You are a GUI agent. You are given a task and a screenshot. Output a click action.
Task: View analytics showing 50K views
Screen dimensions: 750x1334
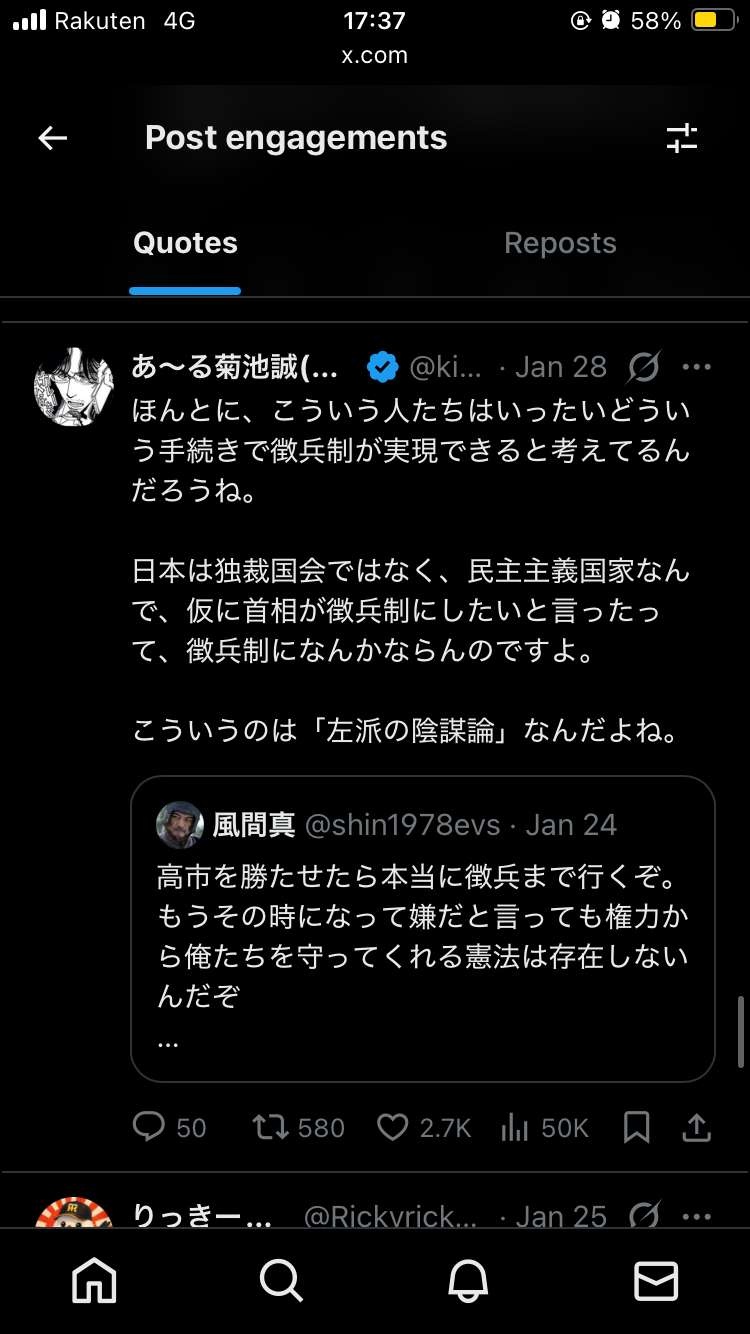click(515, 1128)
